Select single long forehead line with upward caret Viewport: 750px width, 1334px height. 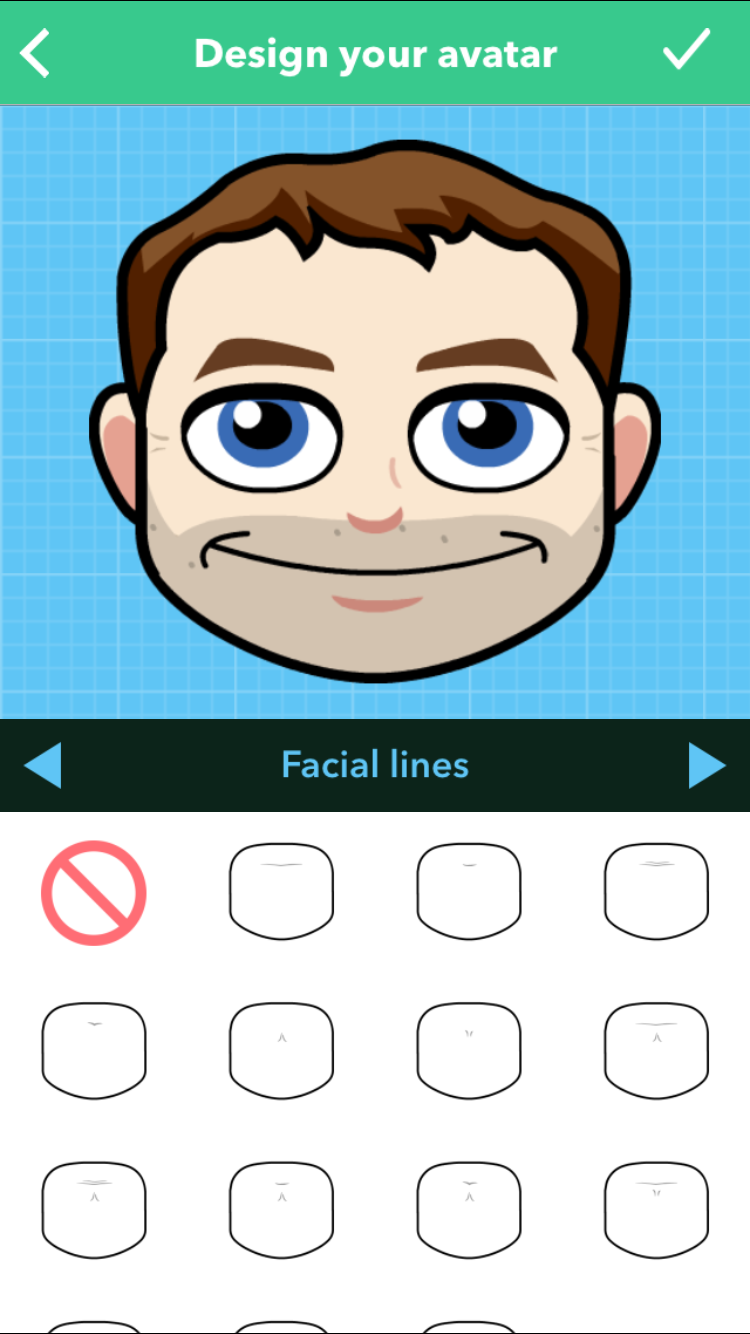tap(656, 1051)
